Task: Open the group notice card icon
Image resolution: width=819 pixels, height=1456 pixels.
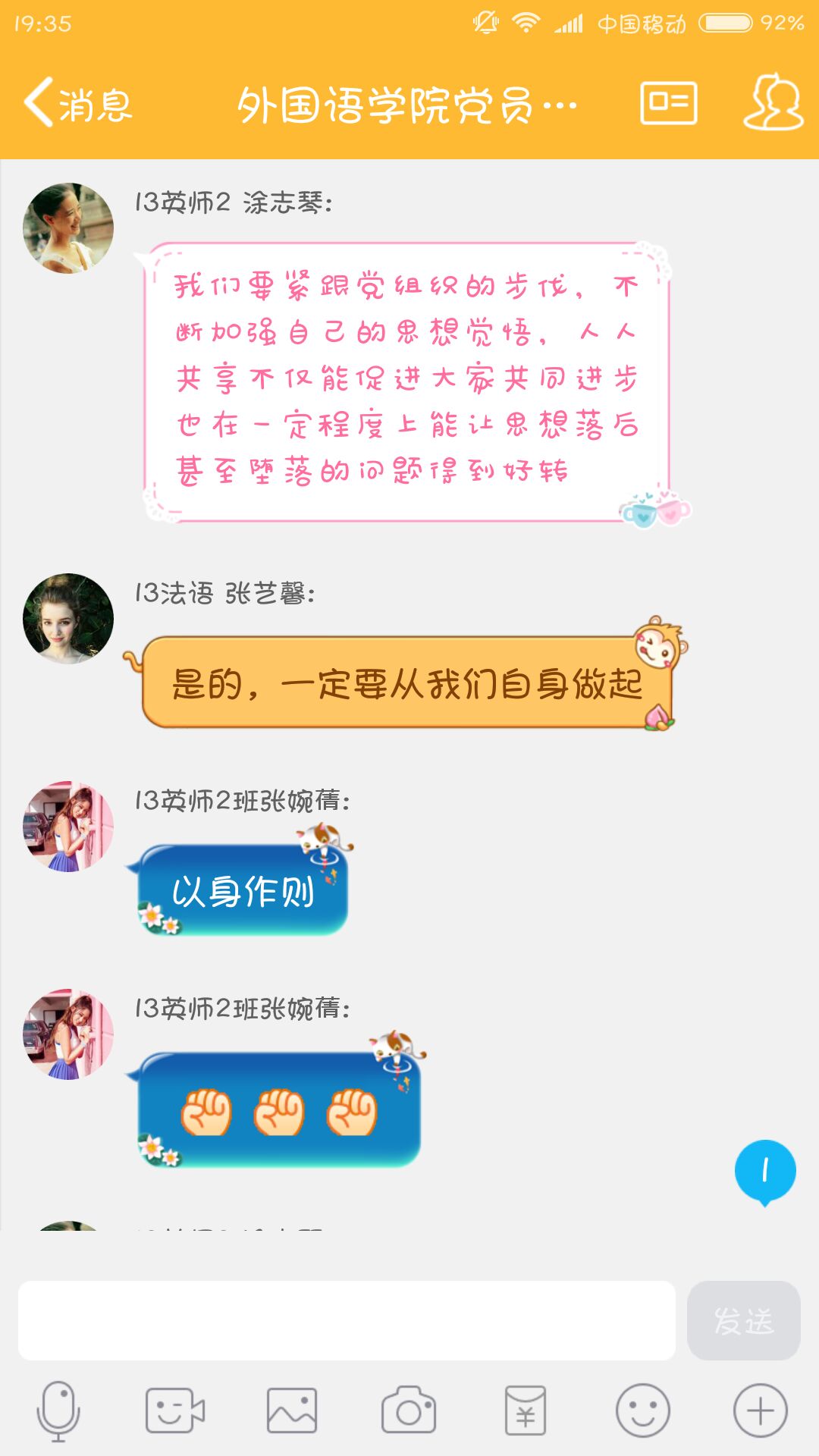Action: [x=668, y=103]
